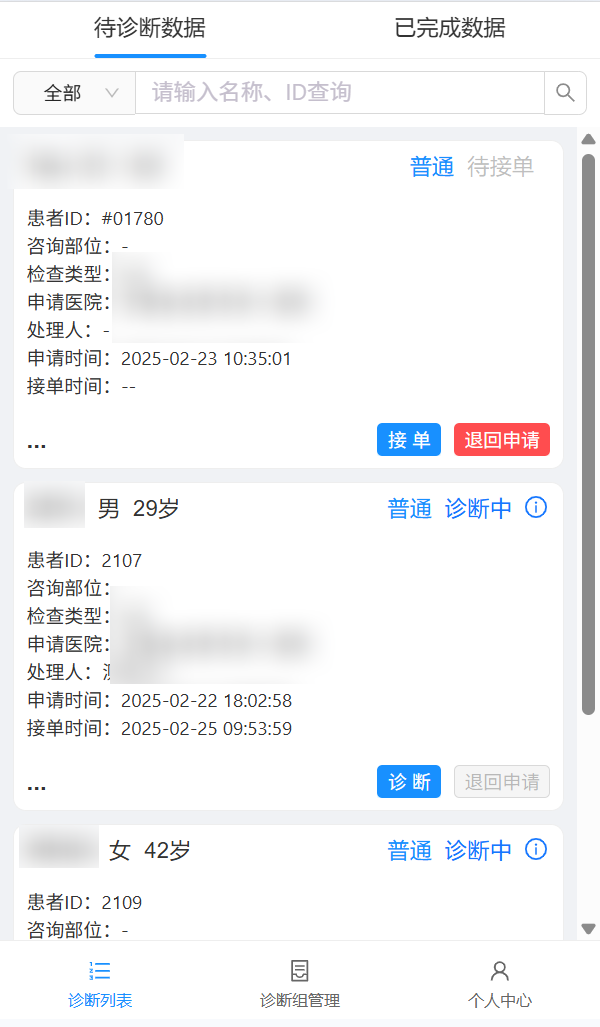The width and height of the screenshot is (600, 1027).
Task: Focus the name or ID search field
Action: click(340, 93)
